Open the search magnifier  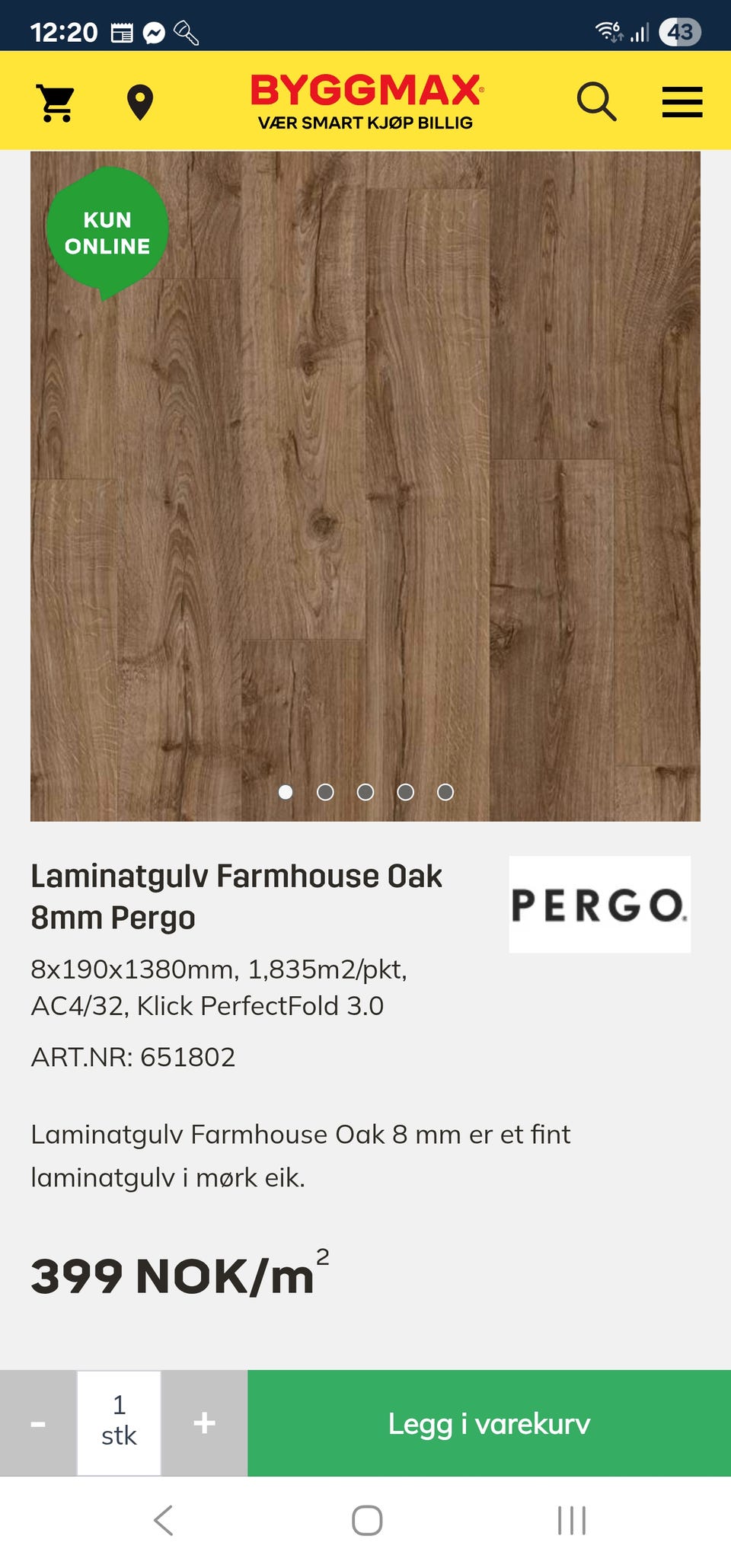tap(596, 102)
